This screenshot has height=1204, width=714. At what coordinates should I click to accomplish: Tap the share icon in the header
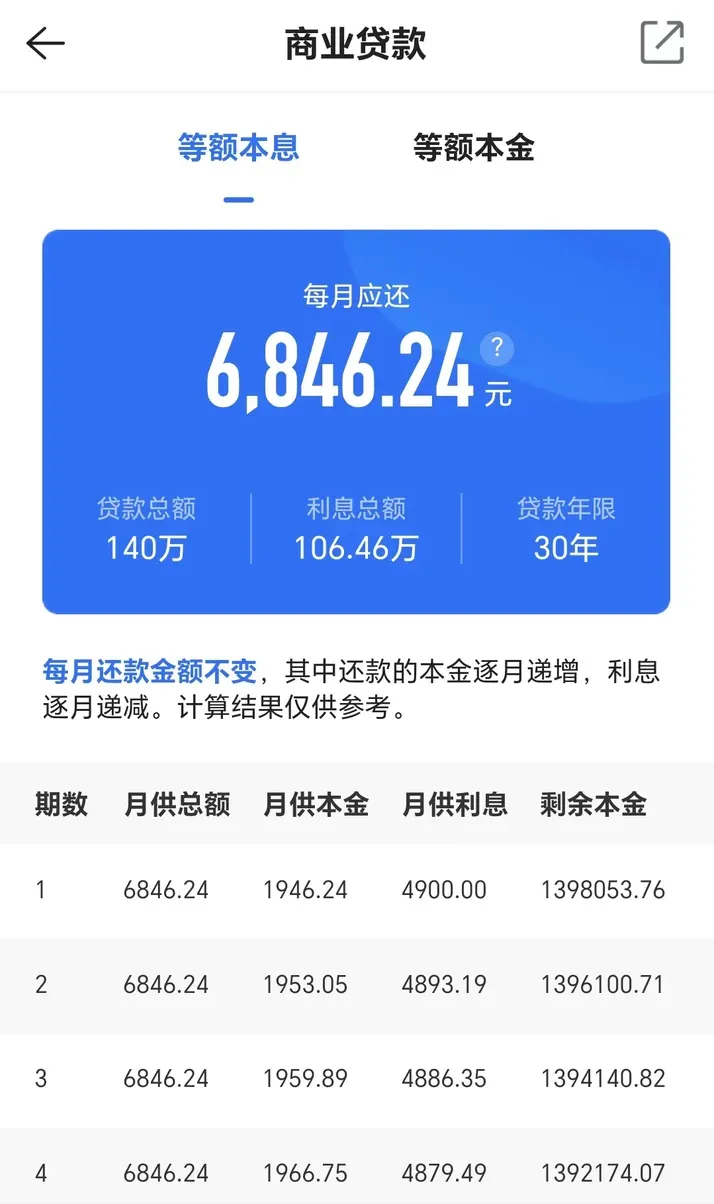click(x=662, y=43)
